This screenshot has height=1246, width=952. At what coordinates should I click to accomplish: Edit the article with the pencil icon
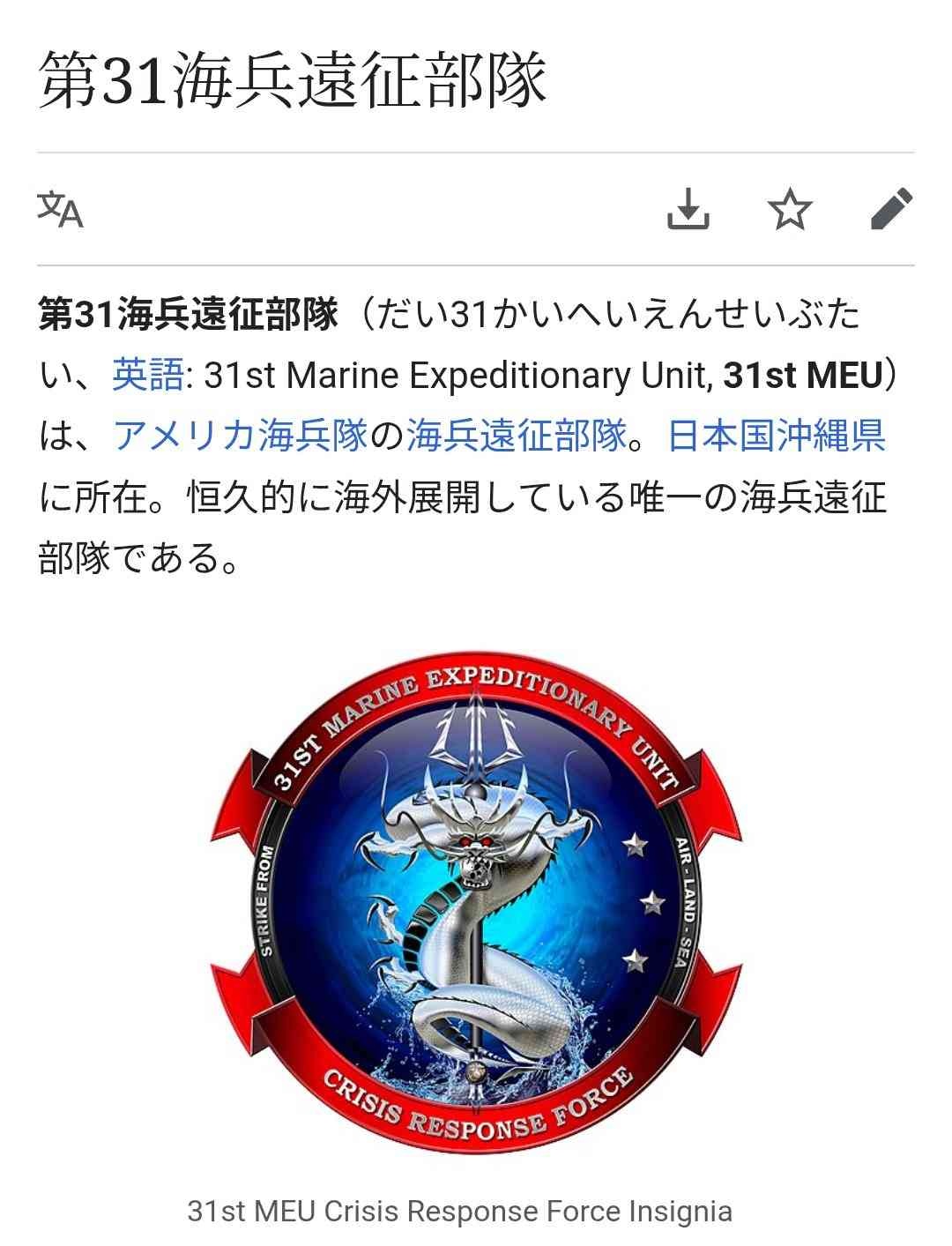pos(891,210)
